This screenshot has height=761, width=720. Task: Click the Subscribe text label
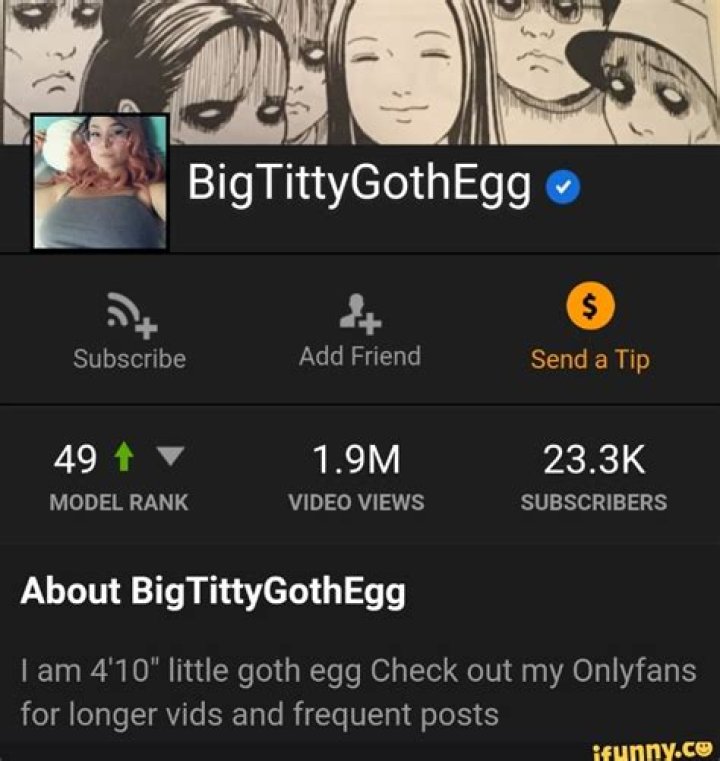pyautogui.click(x=128, y=358)
